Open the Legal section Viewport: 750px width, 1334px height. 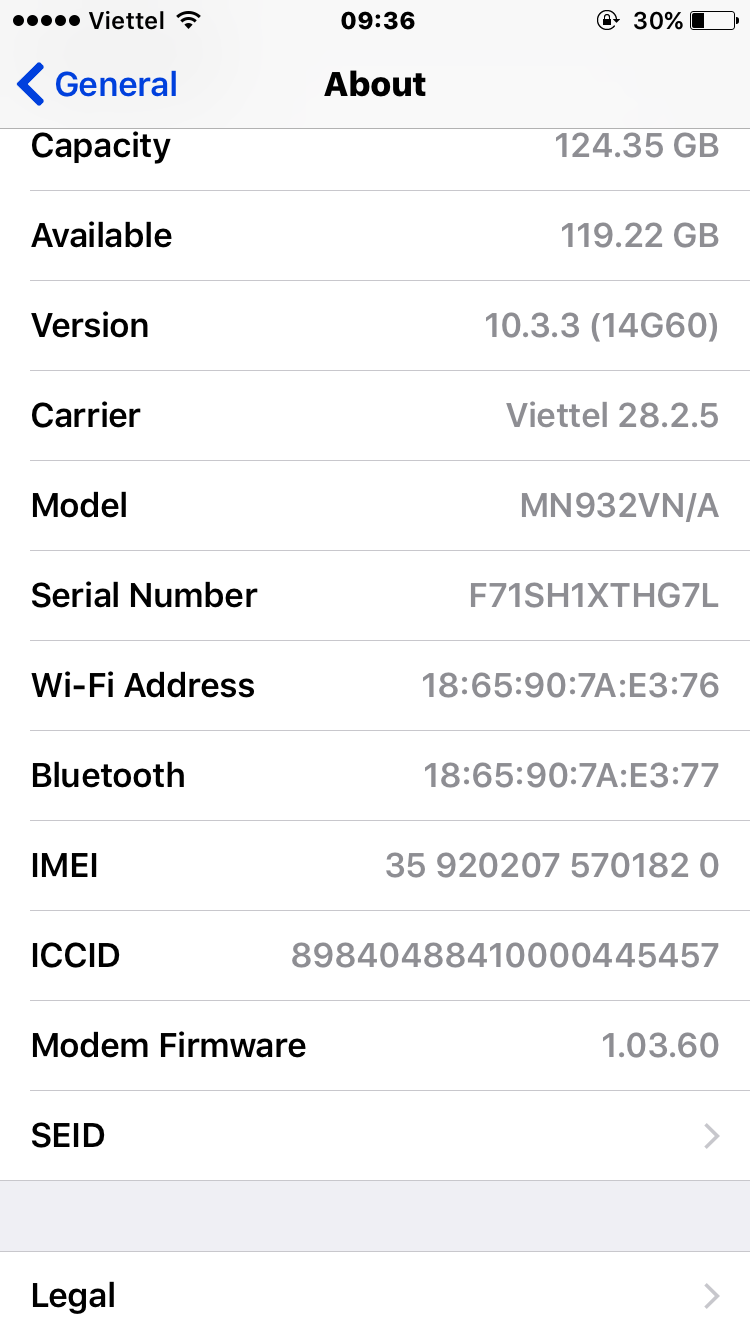point(375,1295)
